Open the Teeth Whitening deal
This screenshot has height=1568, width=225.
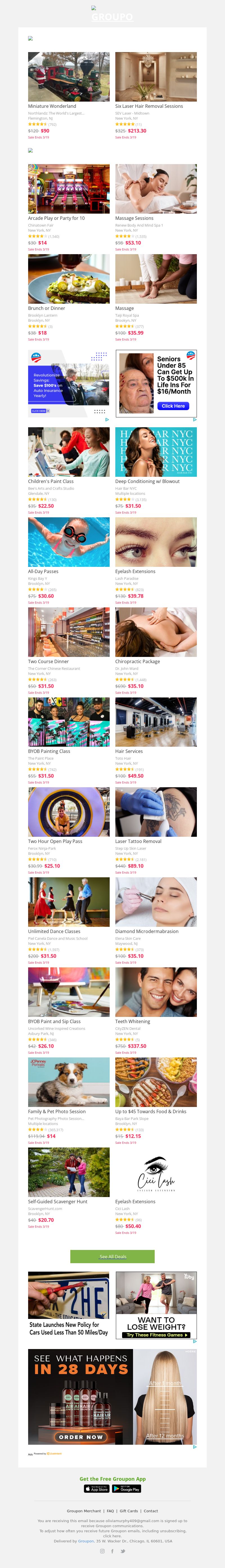tap(156, 992)
